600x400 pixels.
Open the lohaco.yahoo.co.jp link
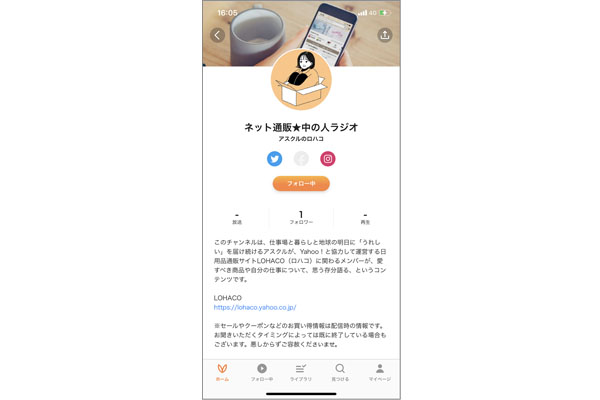pos(255,308)
